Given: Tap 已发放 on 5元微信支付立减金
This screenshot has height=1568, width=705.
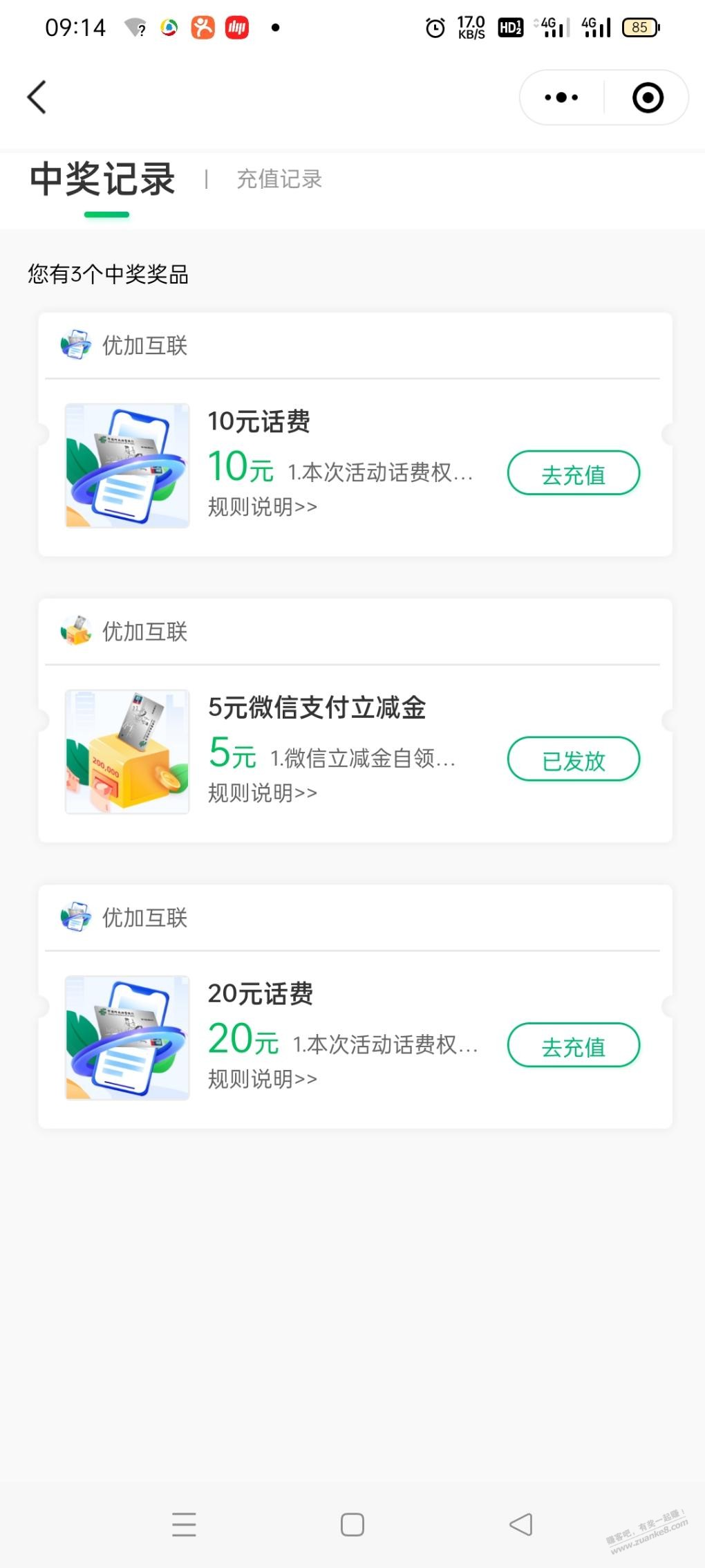Looking at the screenshot, I should click(x=573, y=759).
